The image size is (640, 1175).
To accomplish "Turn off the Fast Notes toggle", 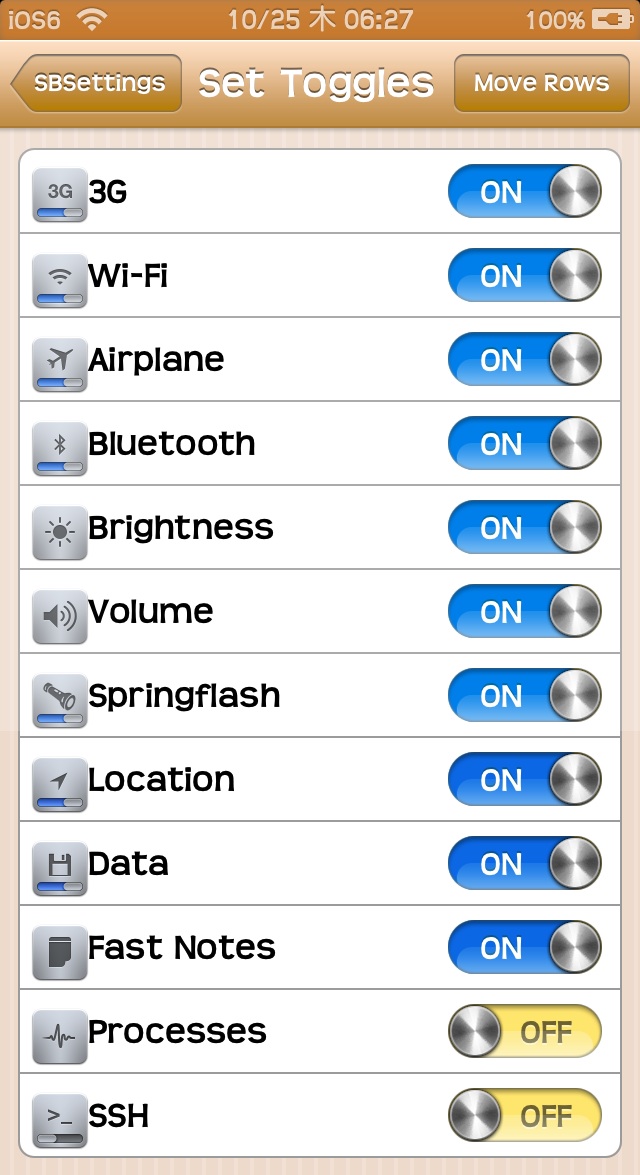I will (x=525, y=947).
